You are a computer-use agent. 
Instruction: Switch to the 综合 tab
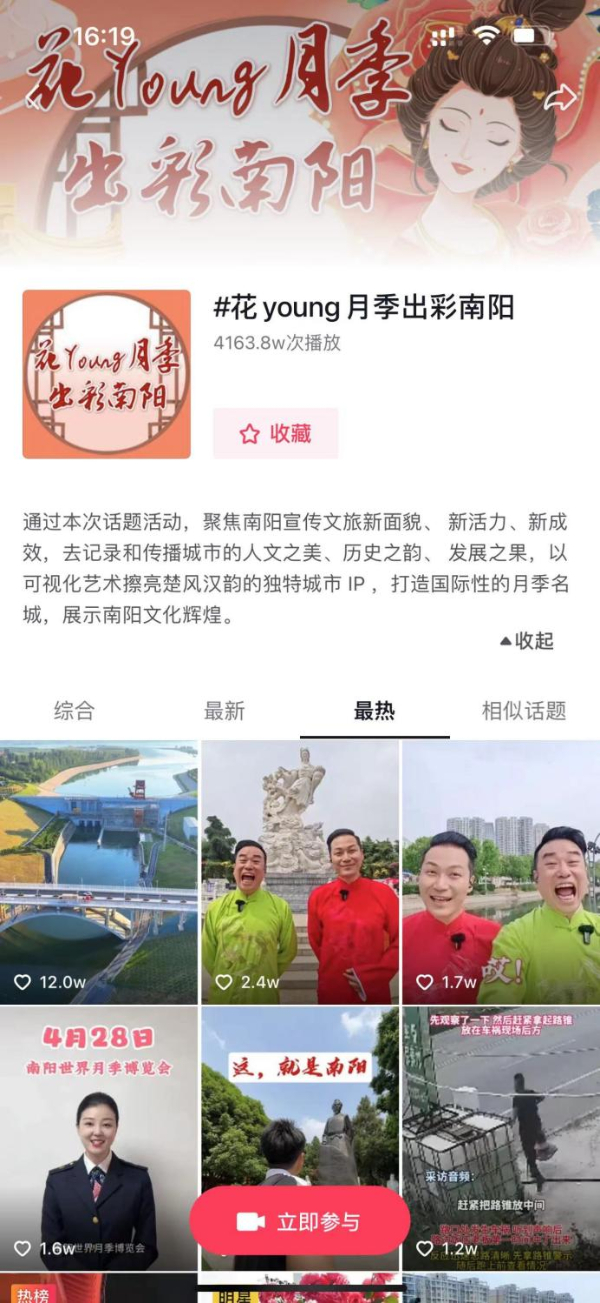point(74,711)
